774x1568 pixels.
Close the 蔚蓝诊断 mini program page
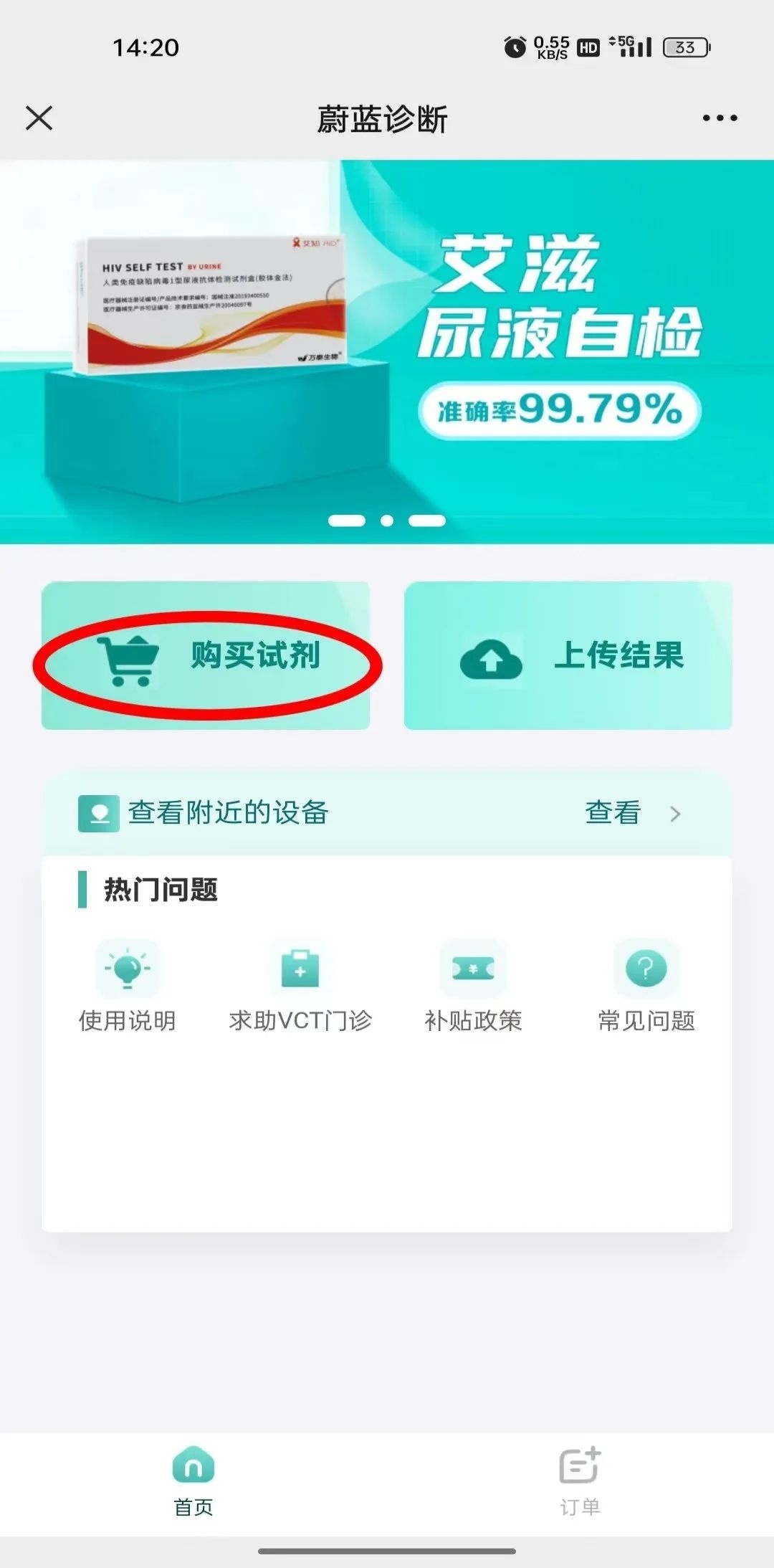point(39,118)
